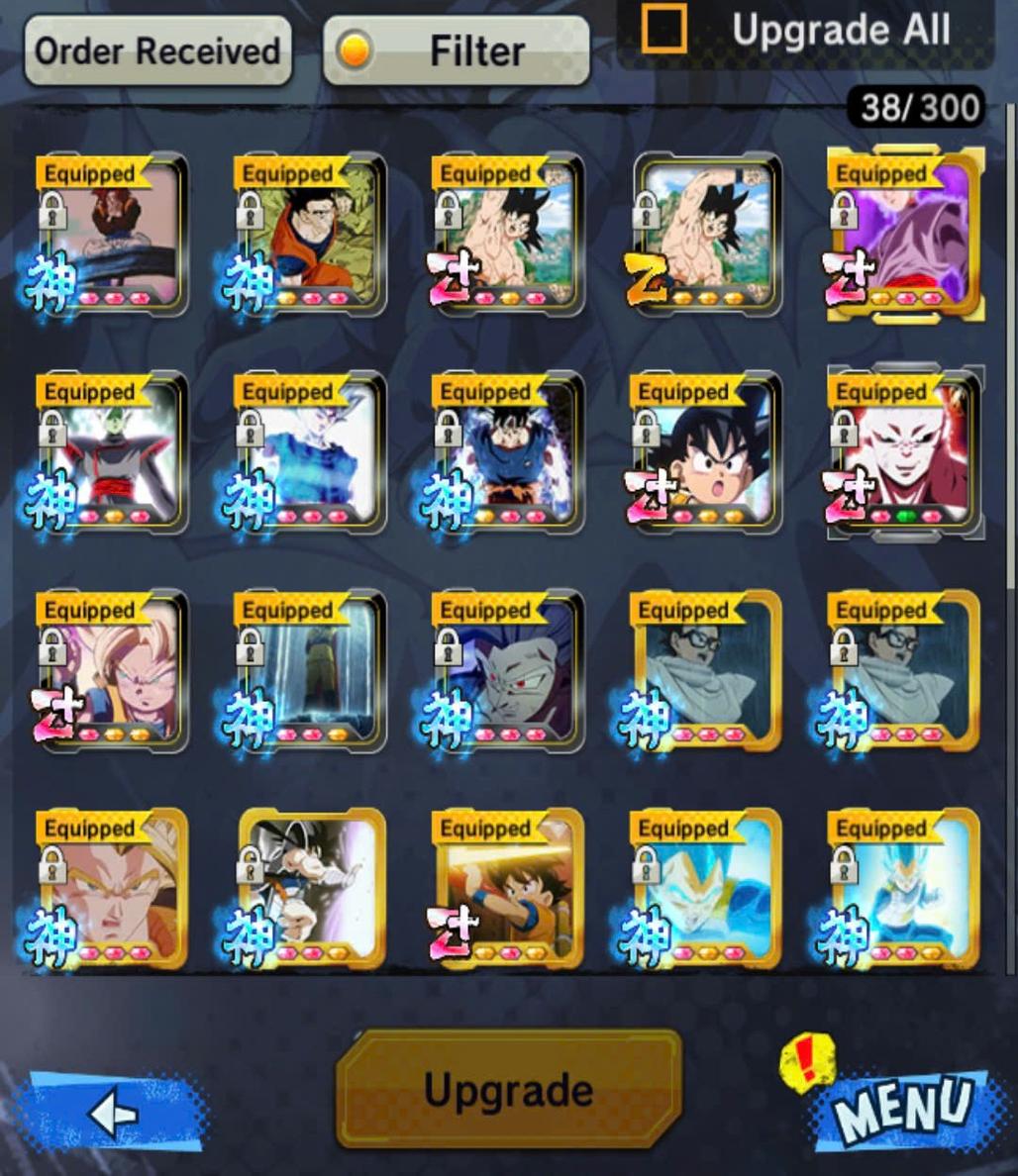Tap the gold Upgrade button
The image size is (1018, 1176).
tap(509, 1089)
